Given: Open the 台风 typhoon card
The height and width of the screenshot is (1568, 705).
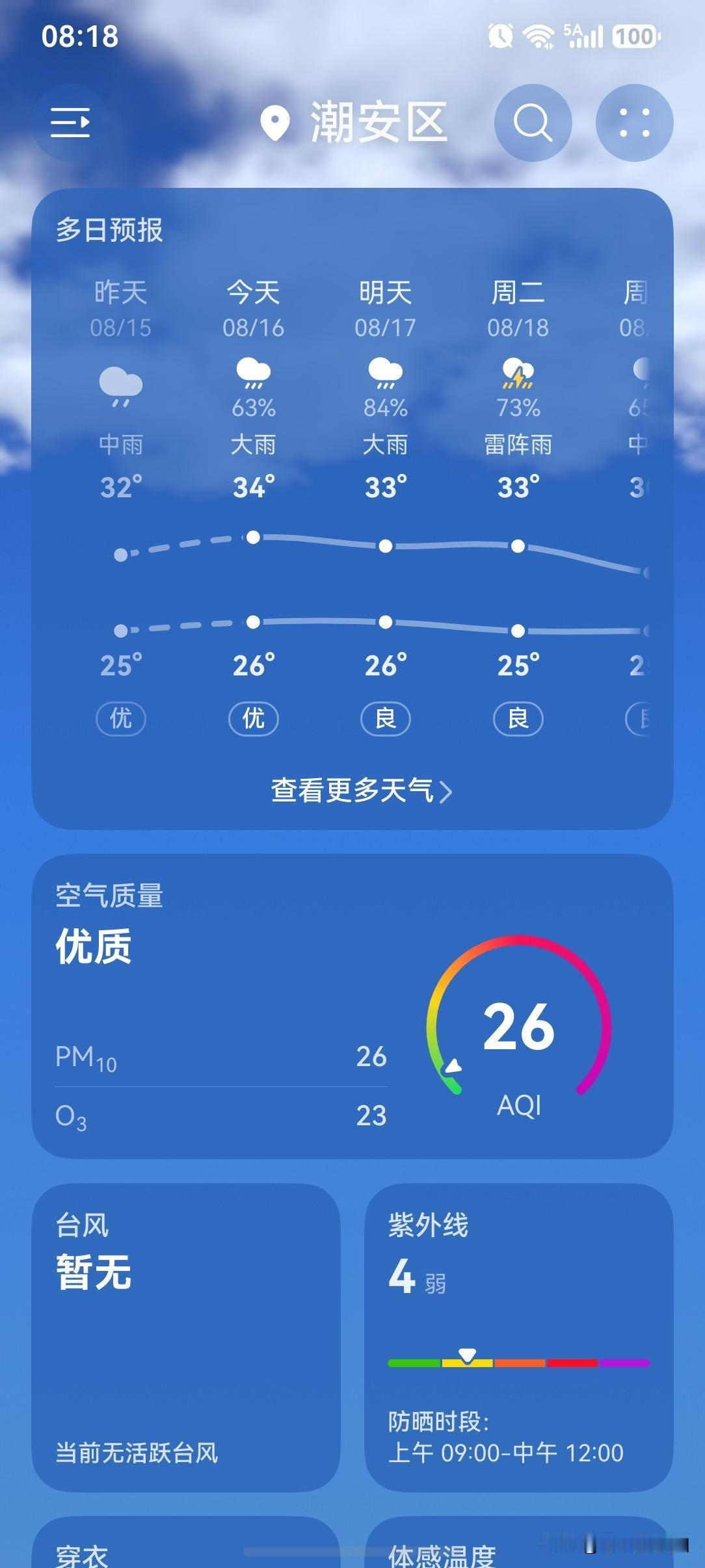Looking at the screenshot, I should point(186,1338).
